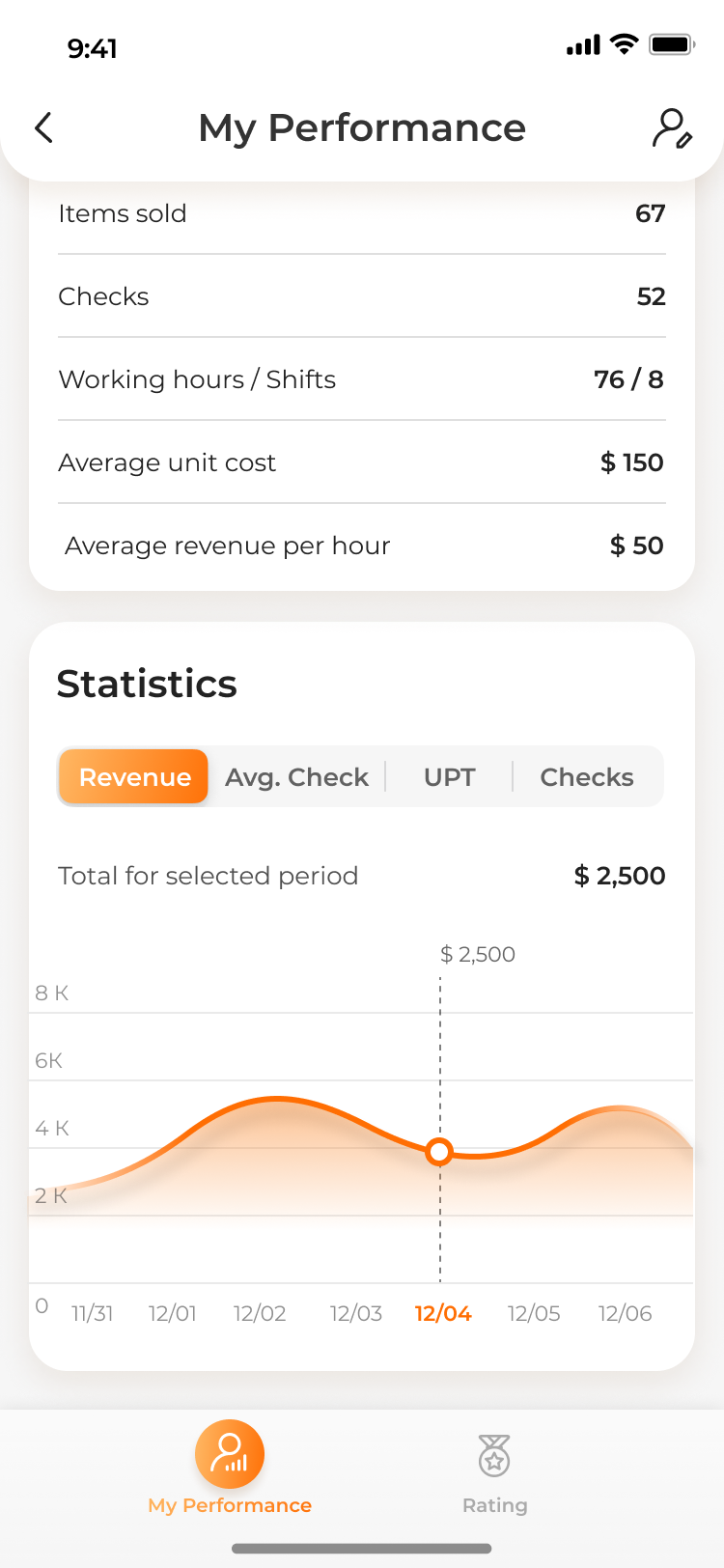
Task: Switch to the Rating tab
Action: coord(495,1474)
